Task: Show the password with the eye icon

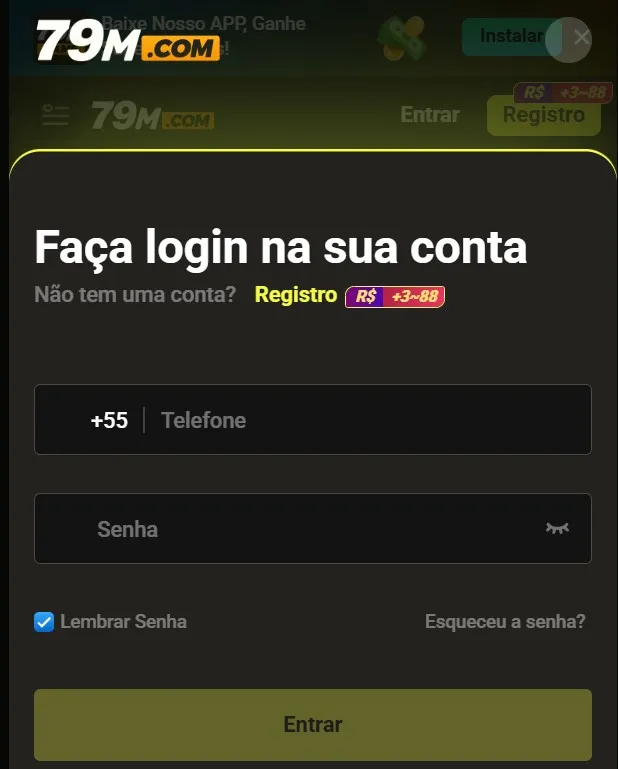Action: (x=557, y=528)
